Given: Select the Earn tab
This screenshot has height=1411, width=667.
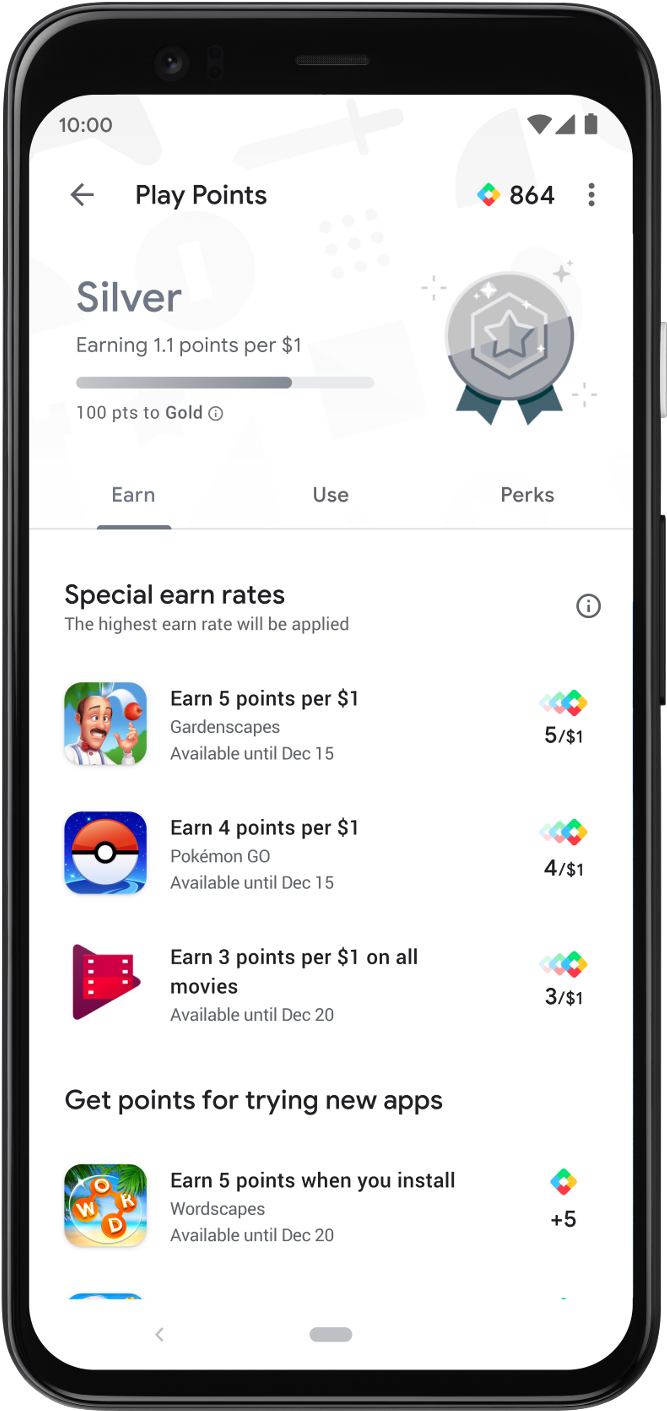Looking at the screenshot, I should (x=133, y=495).
